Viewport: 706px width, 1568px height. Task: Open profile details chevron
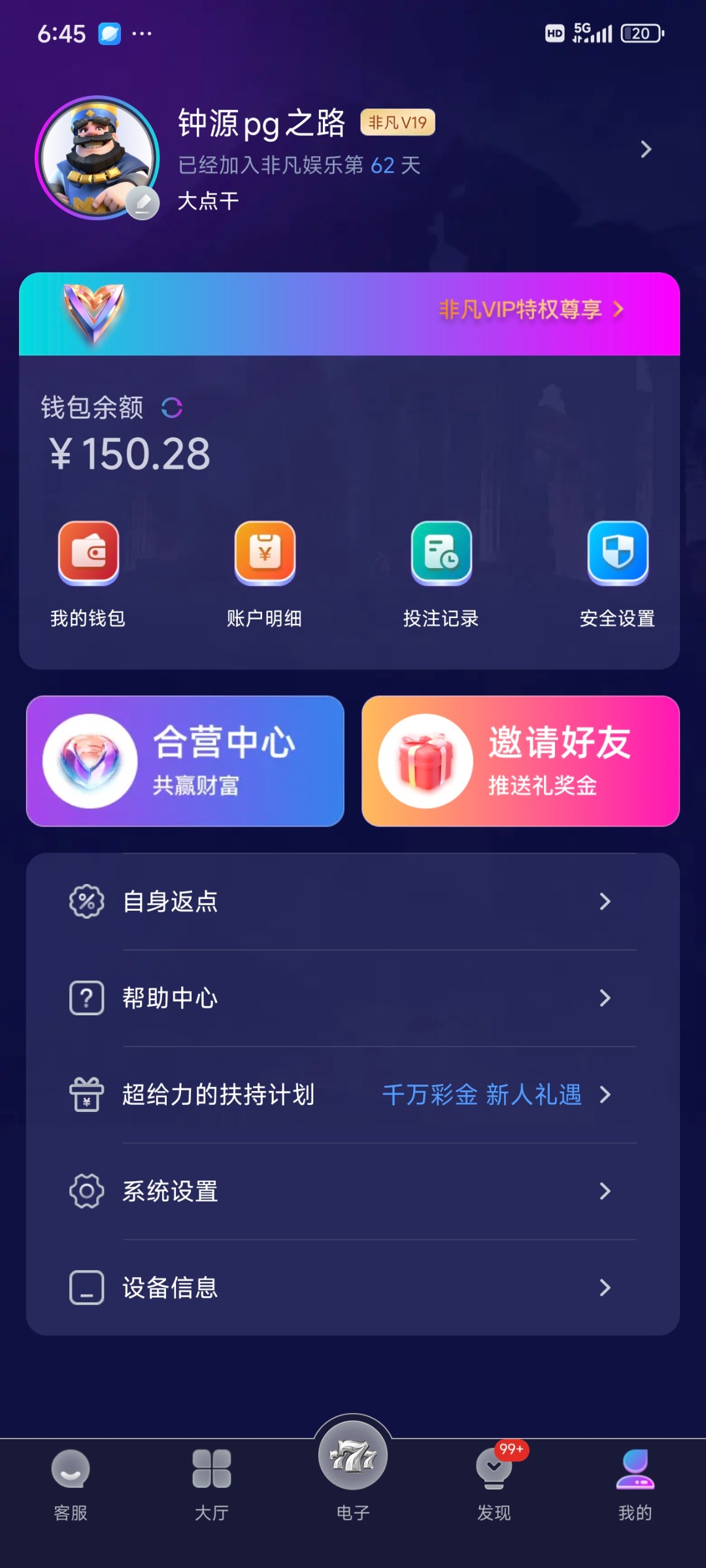[x=646, y=150]
